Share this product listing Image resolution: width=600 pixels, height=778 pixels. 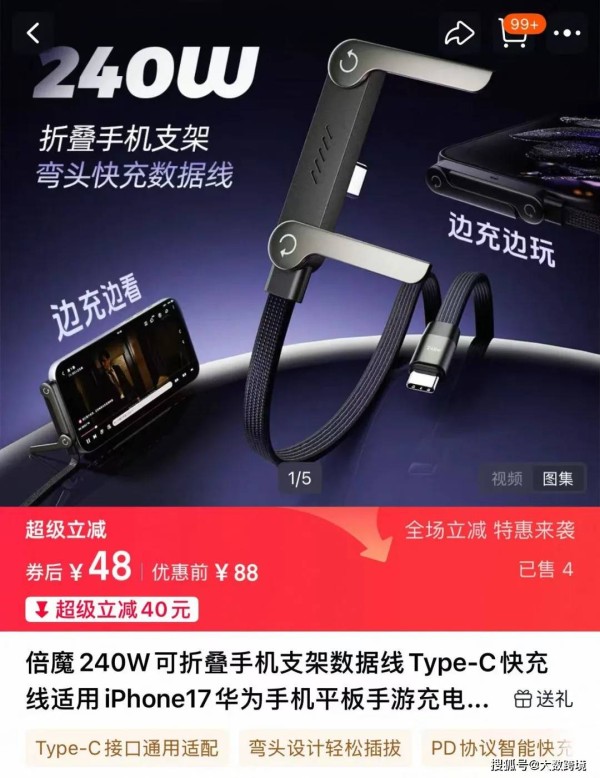[459, 34]
